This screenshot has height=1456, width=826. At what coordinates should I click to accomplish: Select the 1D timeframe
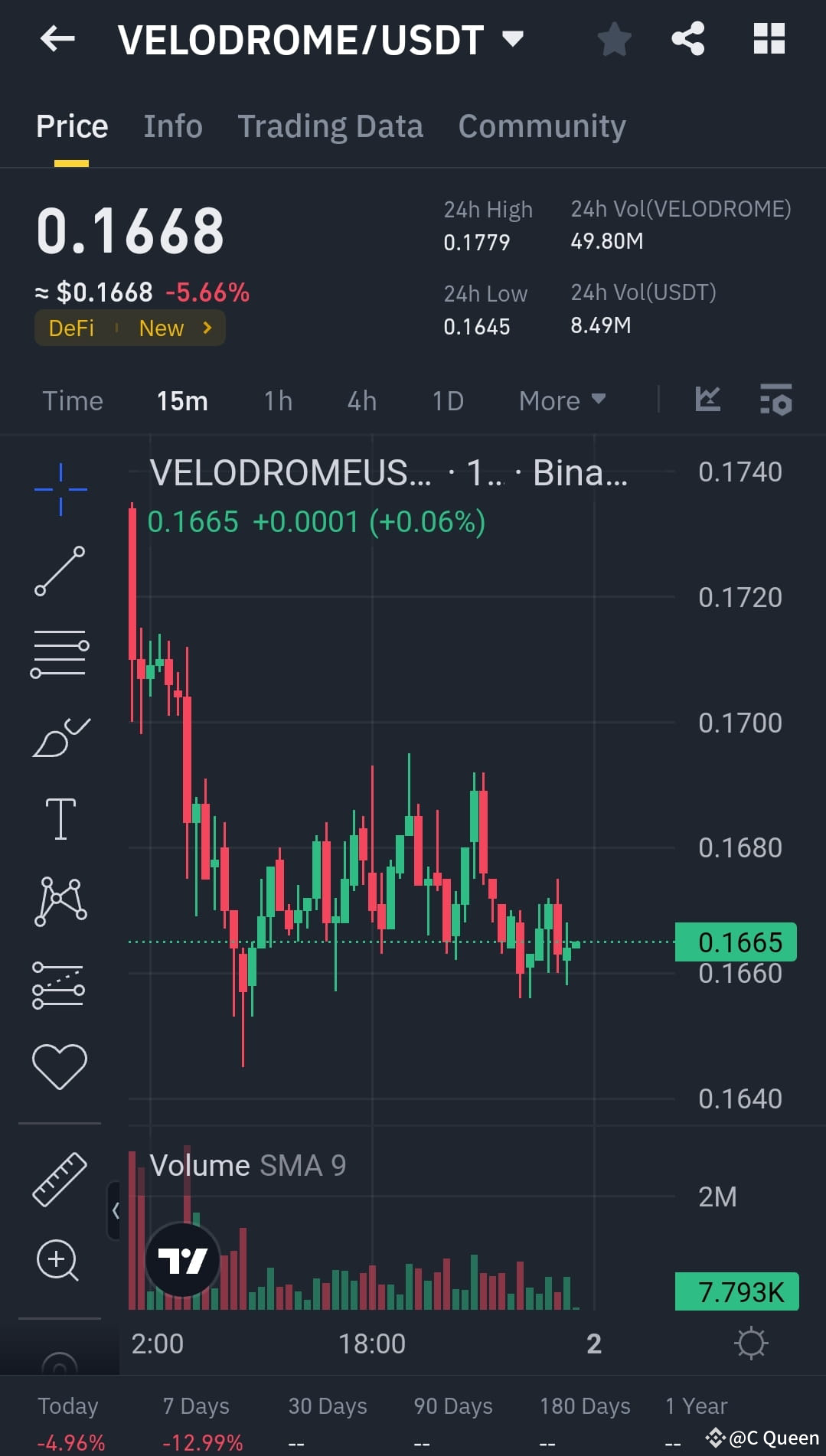(x=447, y=400)
